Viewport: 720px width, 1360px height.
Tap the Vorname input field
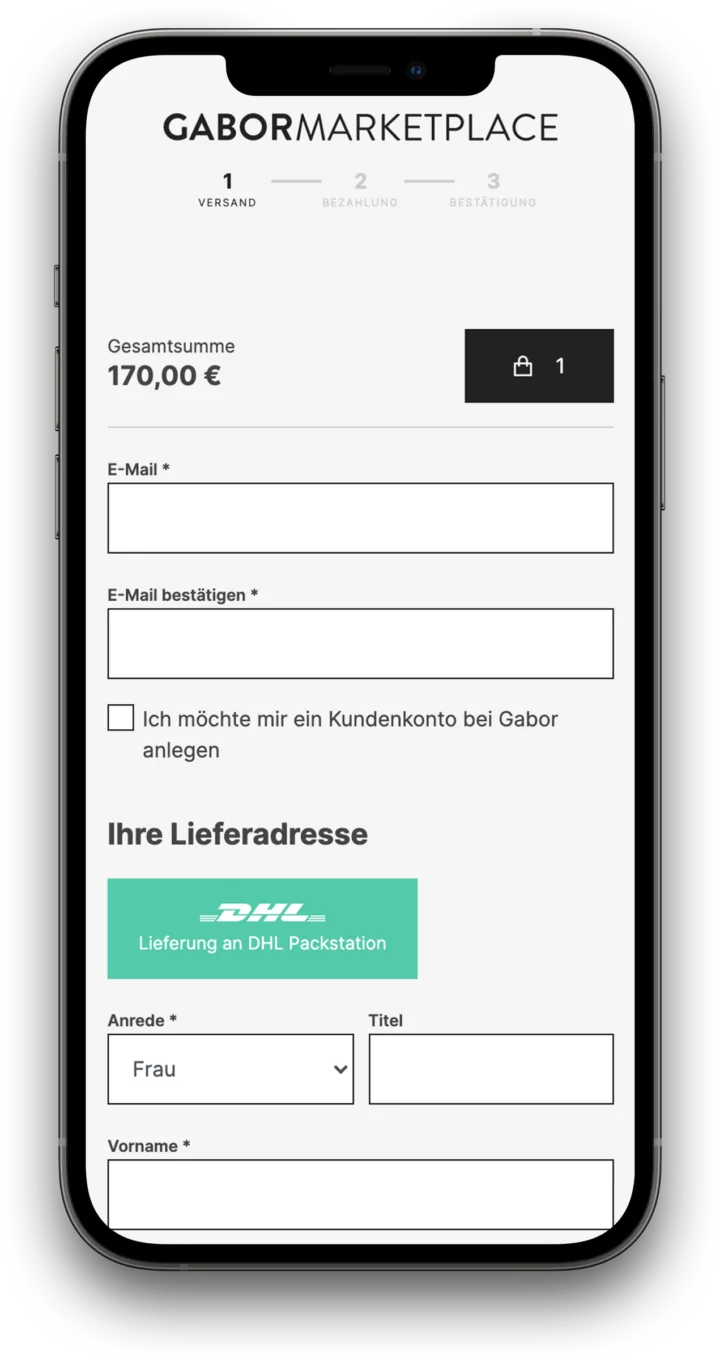click(x=360, y=1194)
